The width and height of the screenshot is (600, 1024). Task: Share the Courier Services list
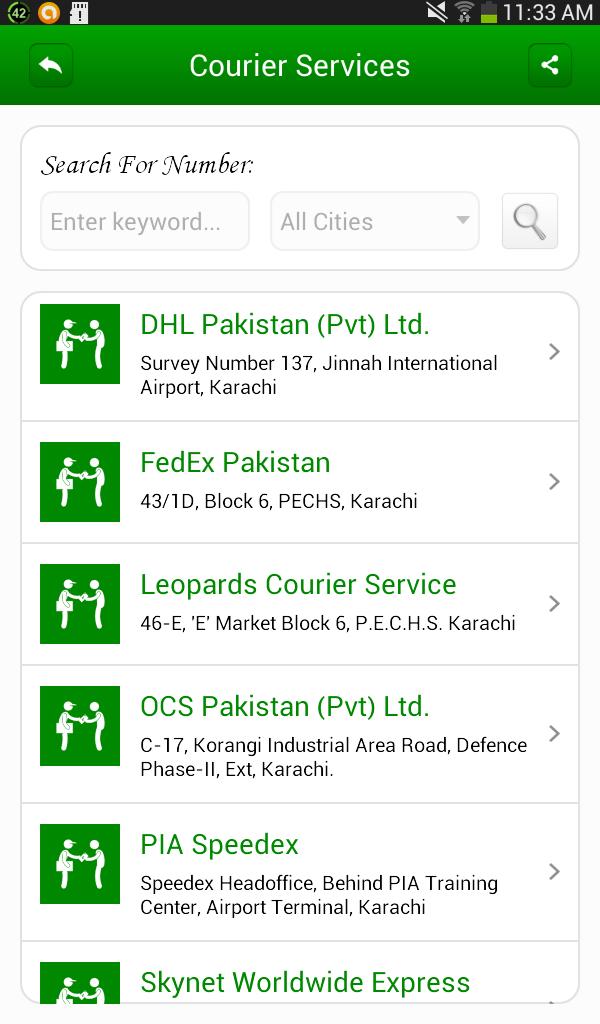[x=549, y=66]
